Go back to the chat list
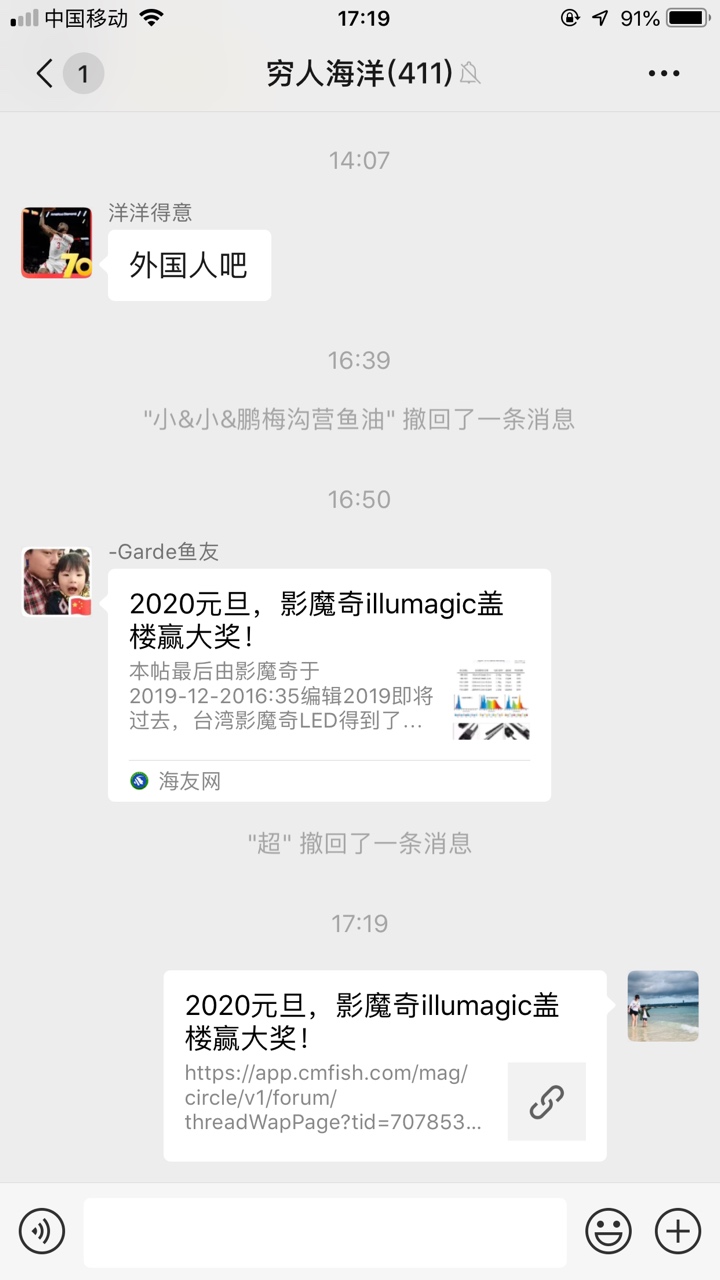The width and height of the screenshot is (720, 1280). [x=45, y=74]
